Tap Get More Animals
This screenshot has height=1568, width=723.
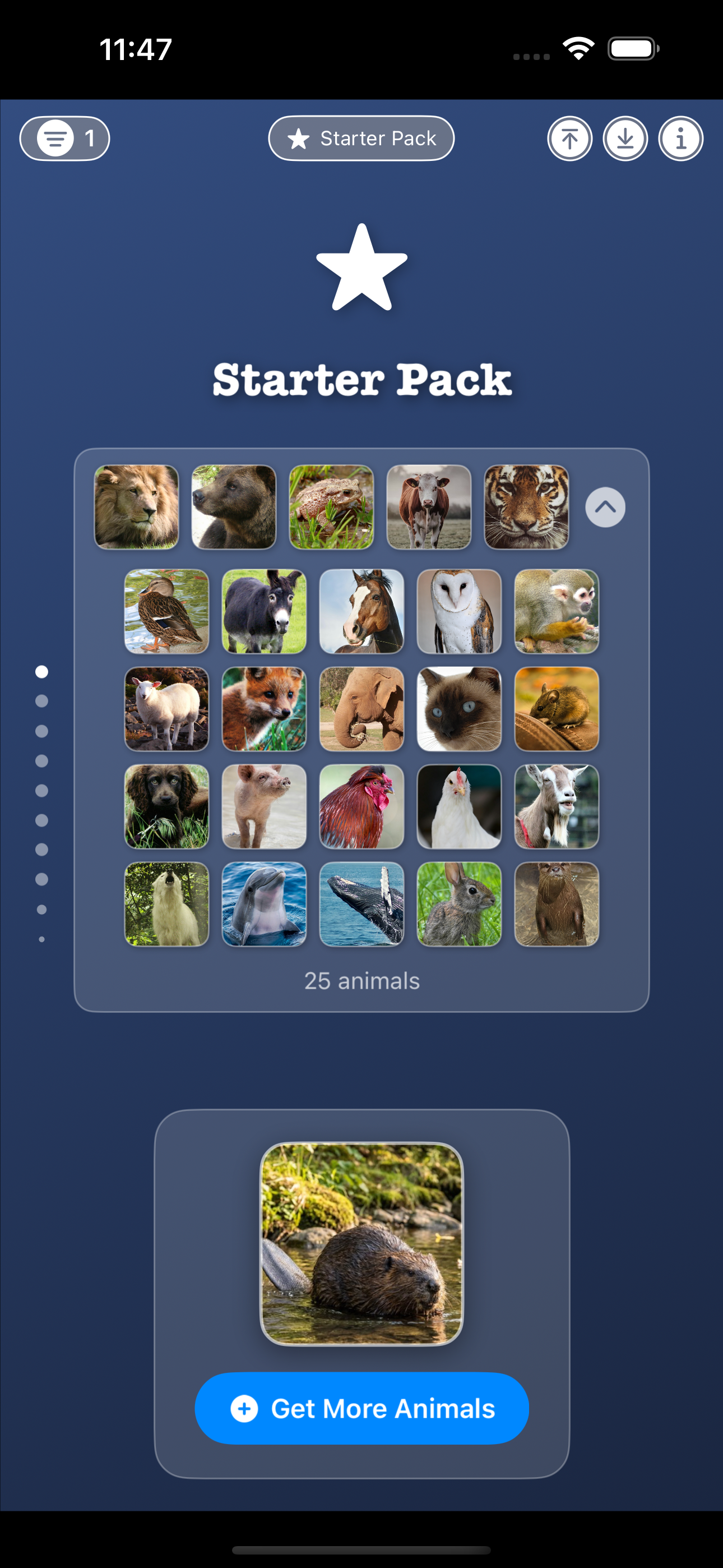(361, 1408)
